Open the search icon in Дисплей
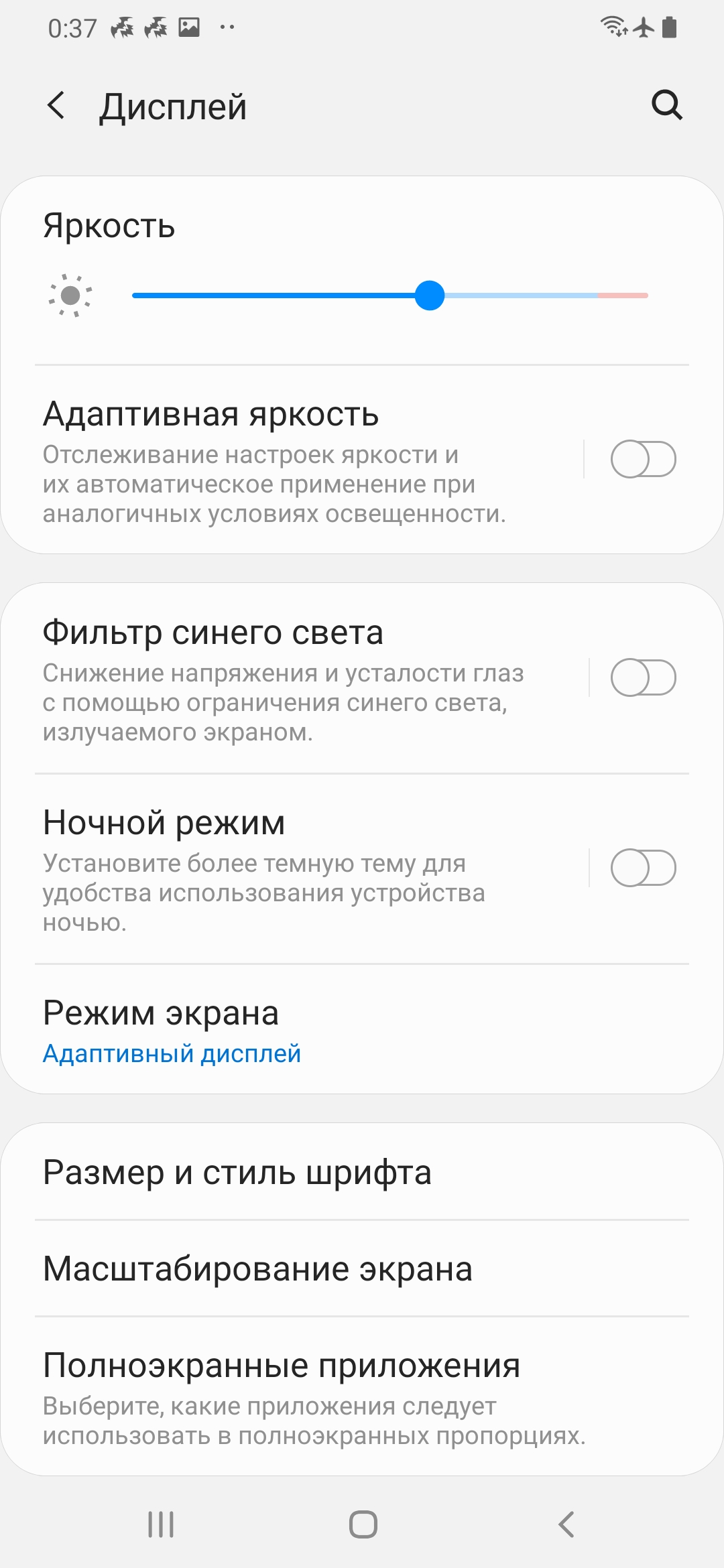The width and height of the screenshot is (724, 1568). pyautogui.click(x=667, y=105)
